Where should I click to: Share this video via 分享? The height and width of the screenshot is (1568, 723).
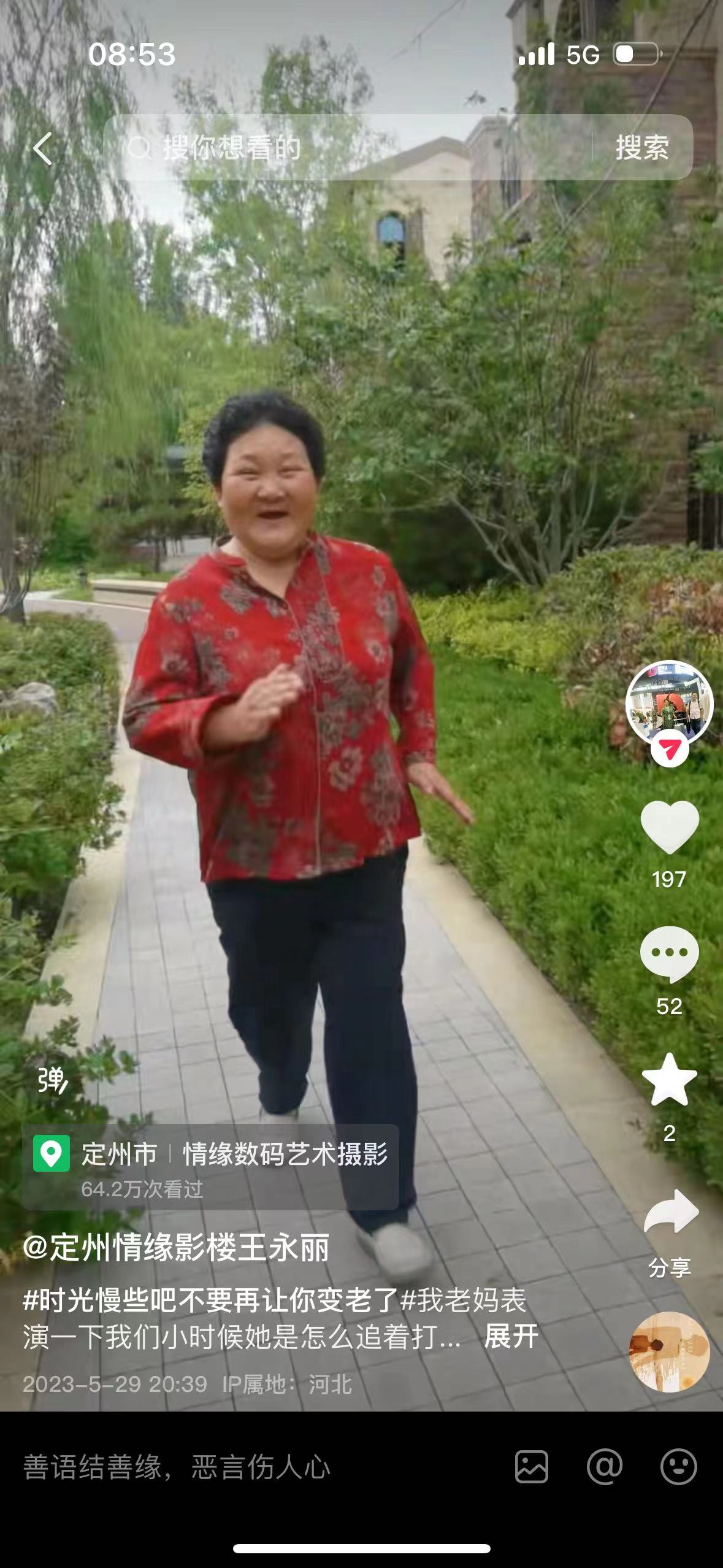click(x=670, y=1215)
